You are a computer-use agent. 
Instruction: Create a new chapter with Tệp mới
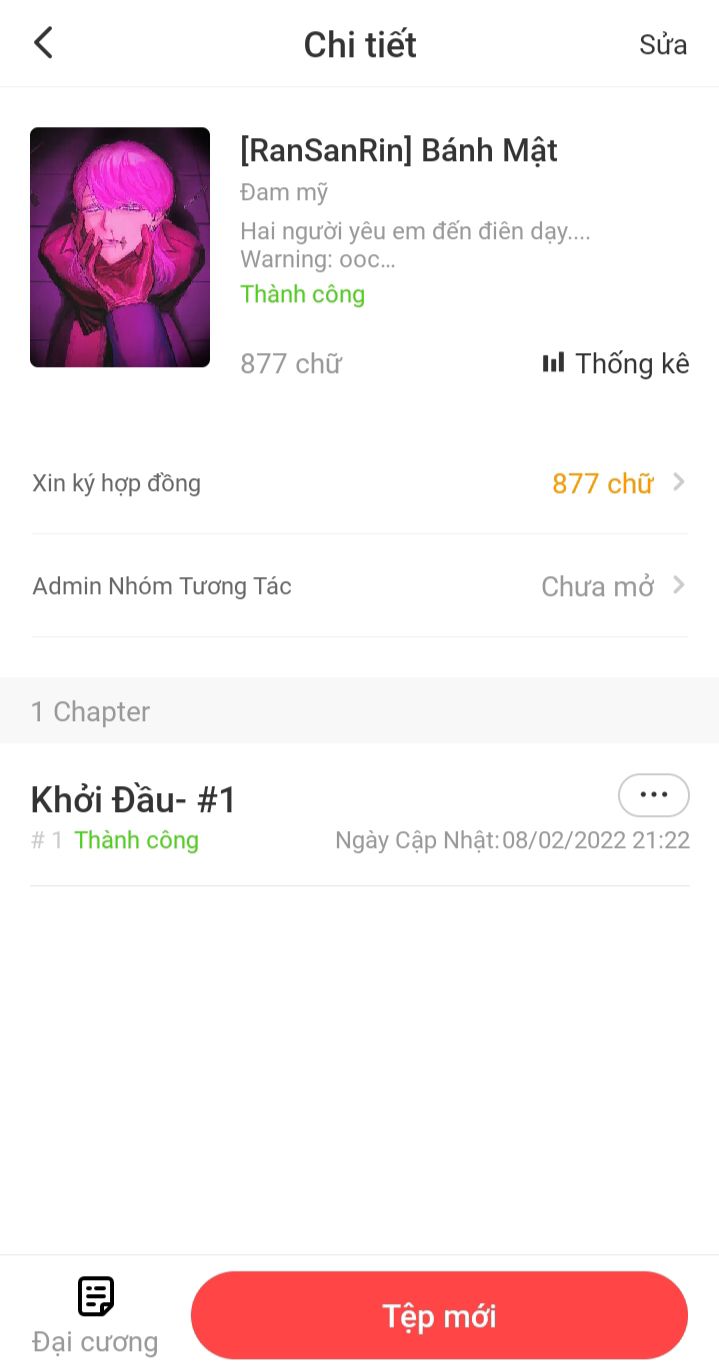click(439, 1315)
